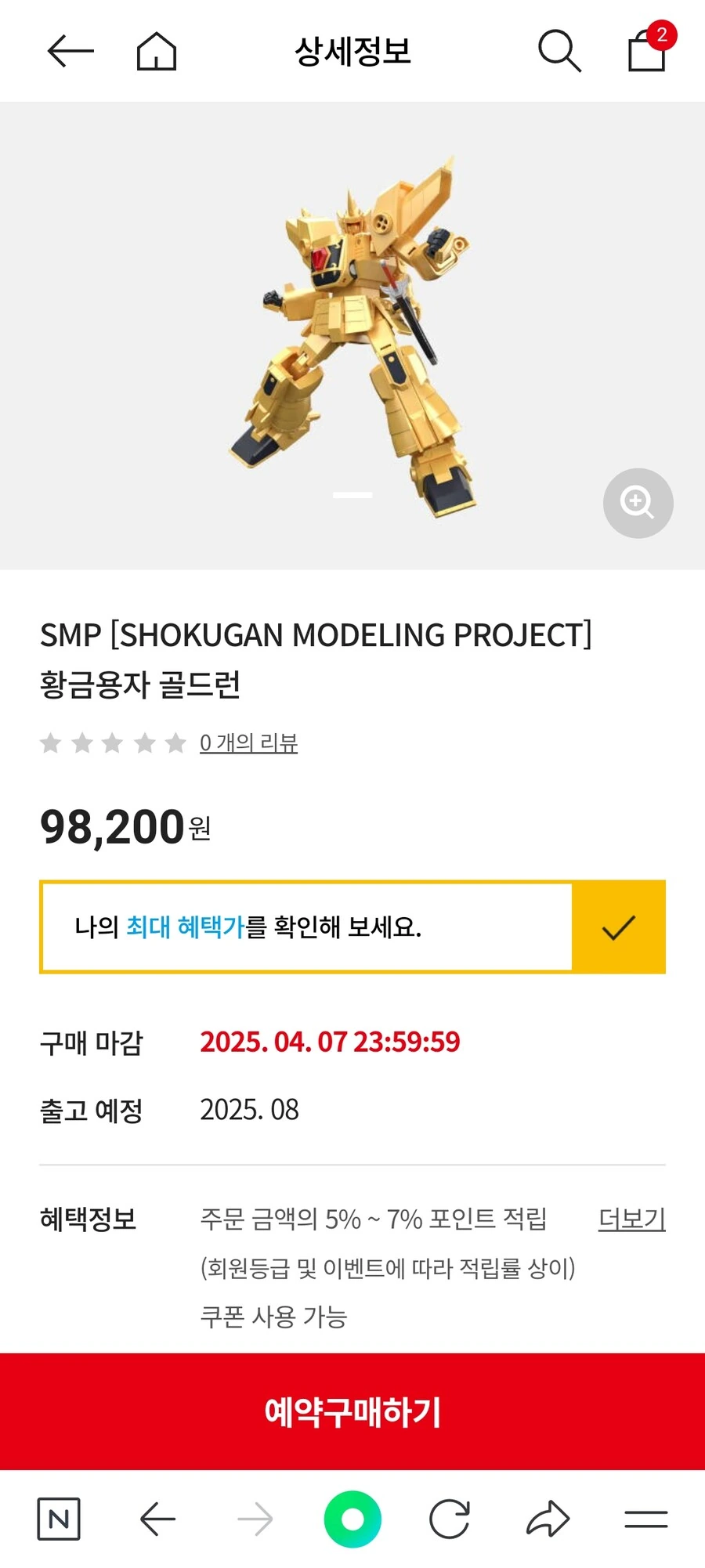Screen dimensions: 705x1568
Task: Open the search magnifier in the header
Action: point(559,52)
